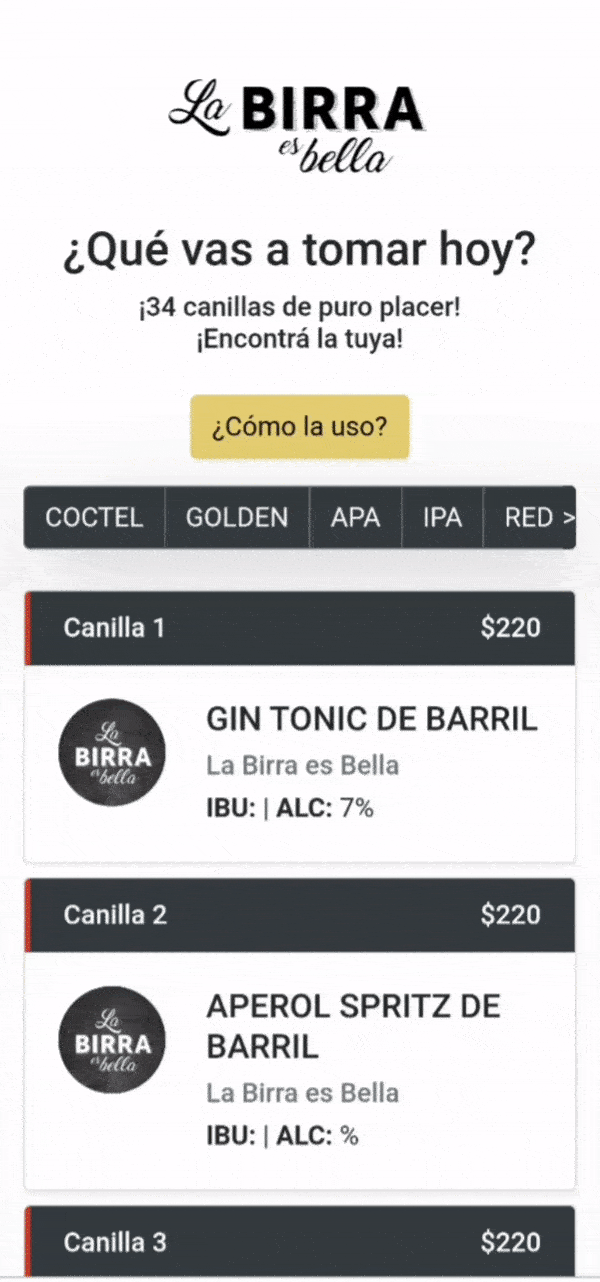Open the Aperol Spritz de Barril card

click(353, 1027)
